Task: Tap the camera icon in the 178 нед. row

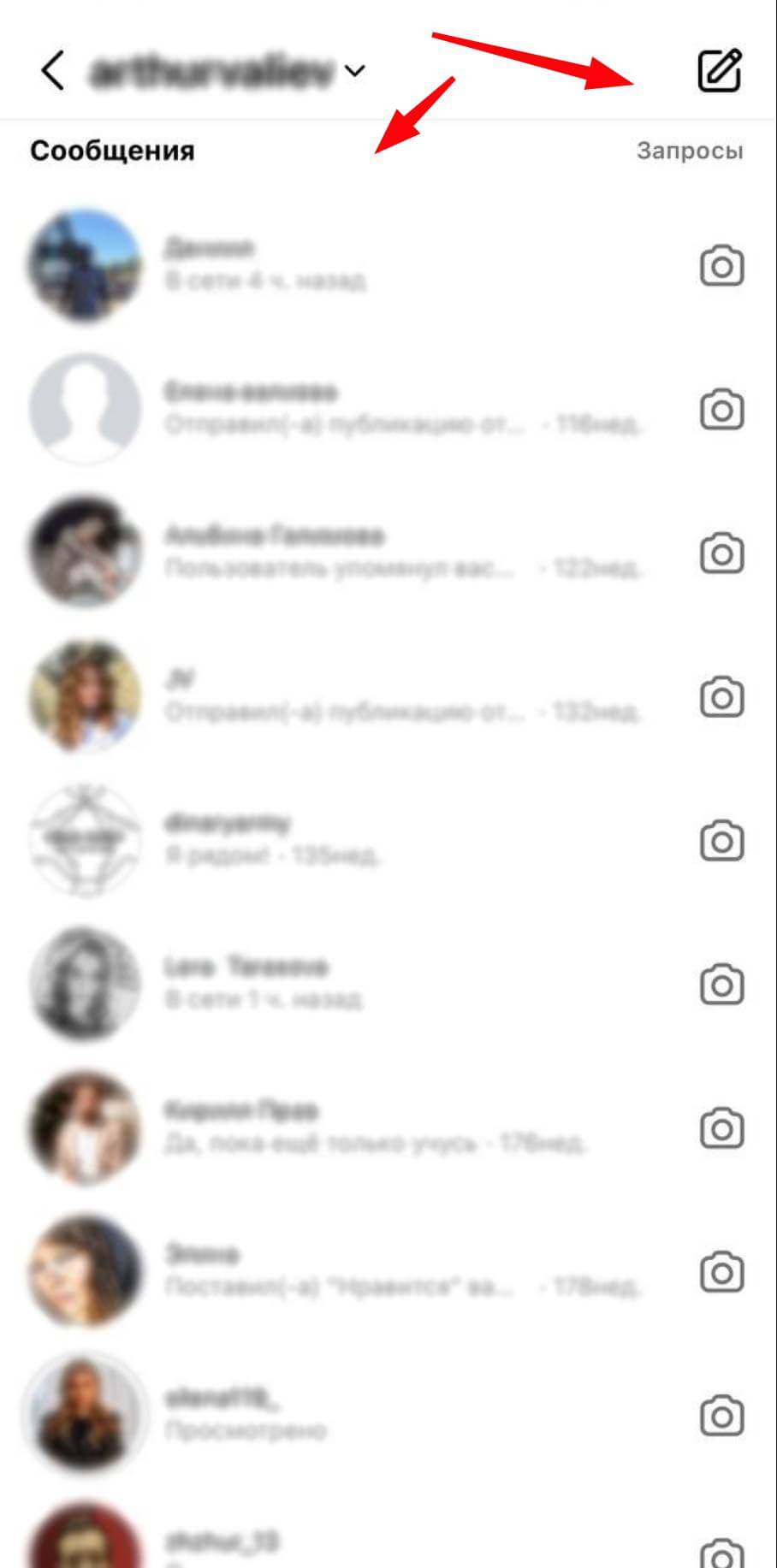Action: point(721,1271)
